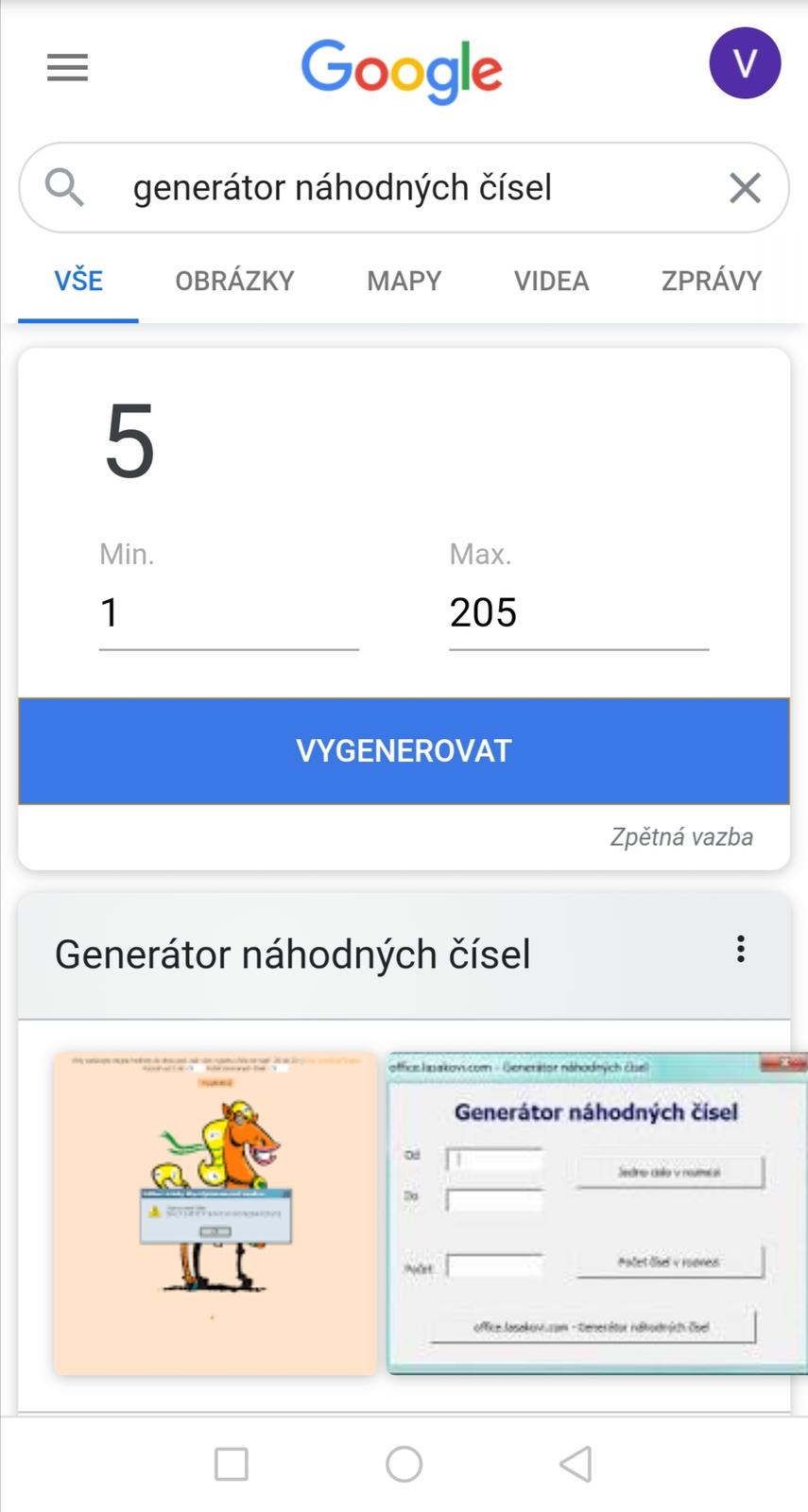This screenshot has width=808, height=1512.
Task: Switch to the Mapy tab
Action: [x=404, y=281]
